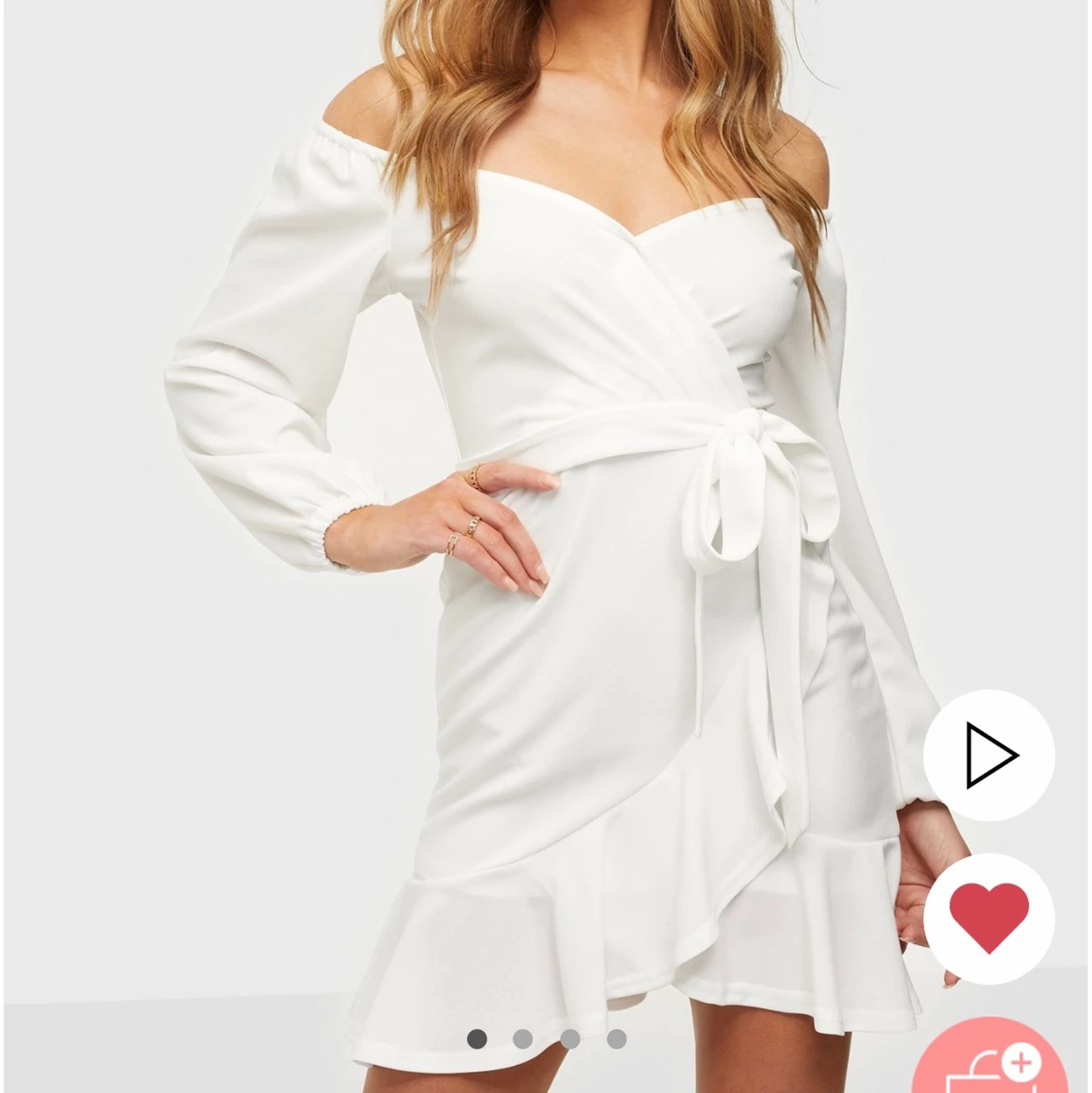The width and height of the screenshot is (1092, 1093).
Task: Open the third image using its gray dot
Action: point(571,1039)
